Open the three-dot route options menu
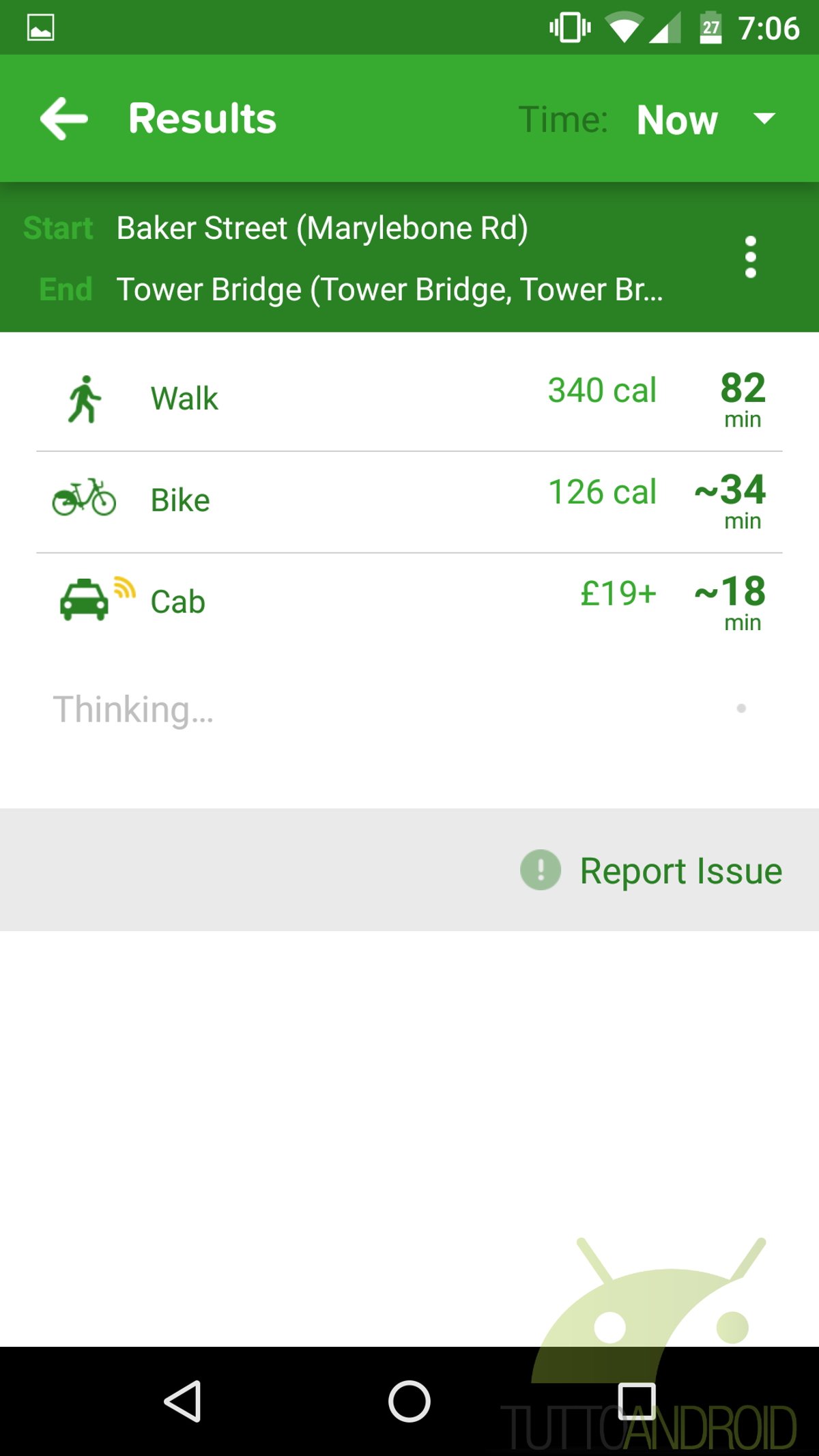The image size is (819, 1456). 751,257
